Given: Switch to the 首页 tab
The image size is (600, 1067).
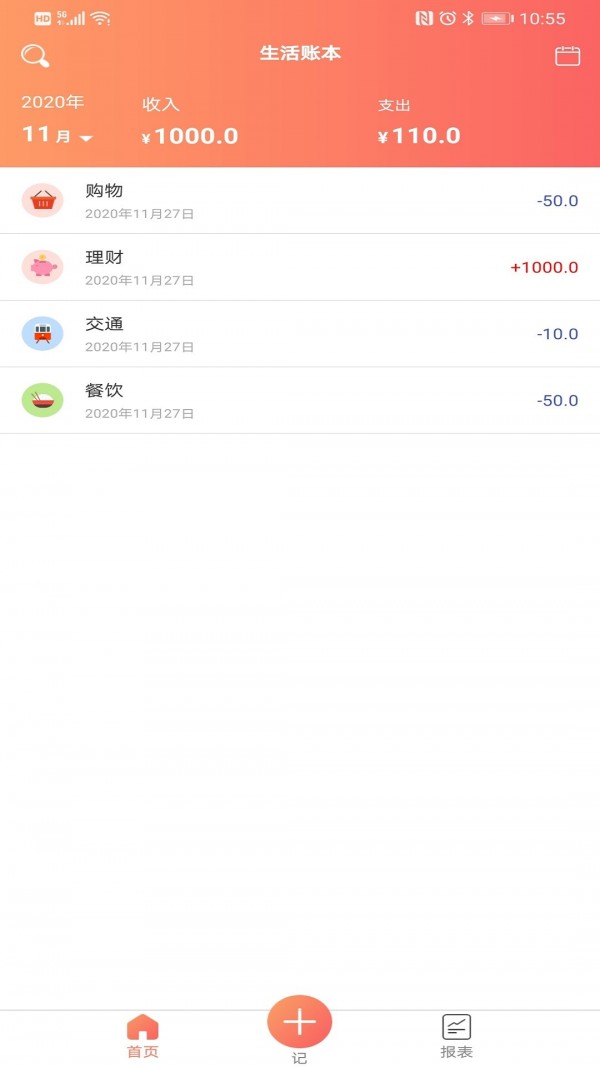Looking at the screenshot, I should tap(143, 1036).
